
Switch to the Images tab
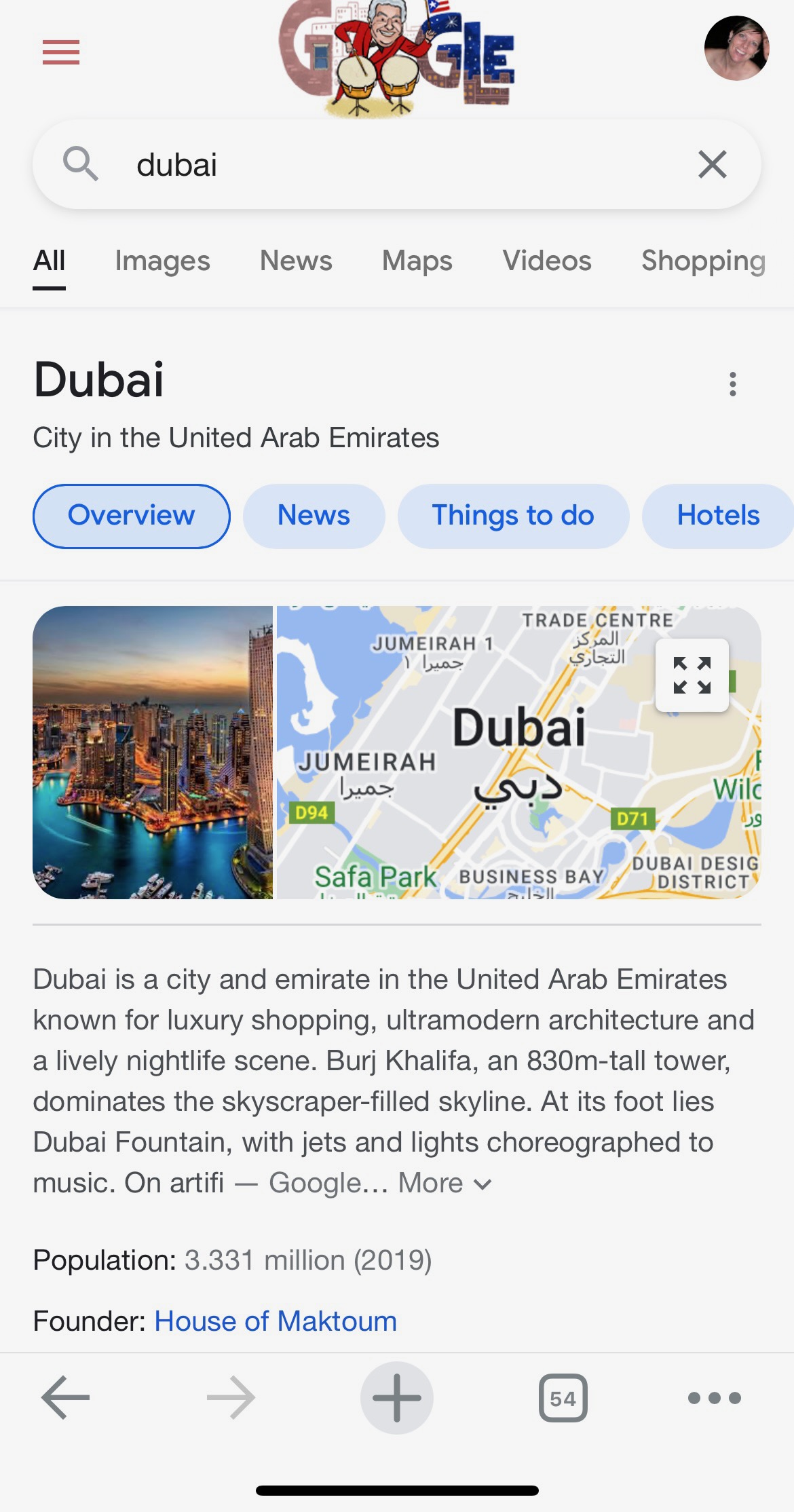click(162, 261)
